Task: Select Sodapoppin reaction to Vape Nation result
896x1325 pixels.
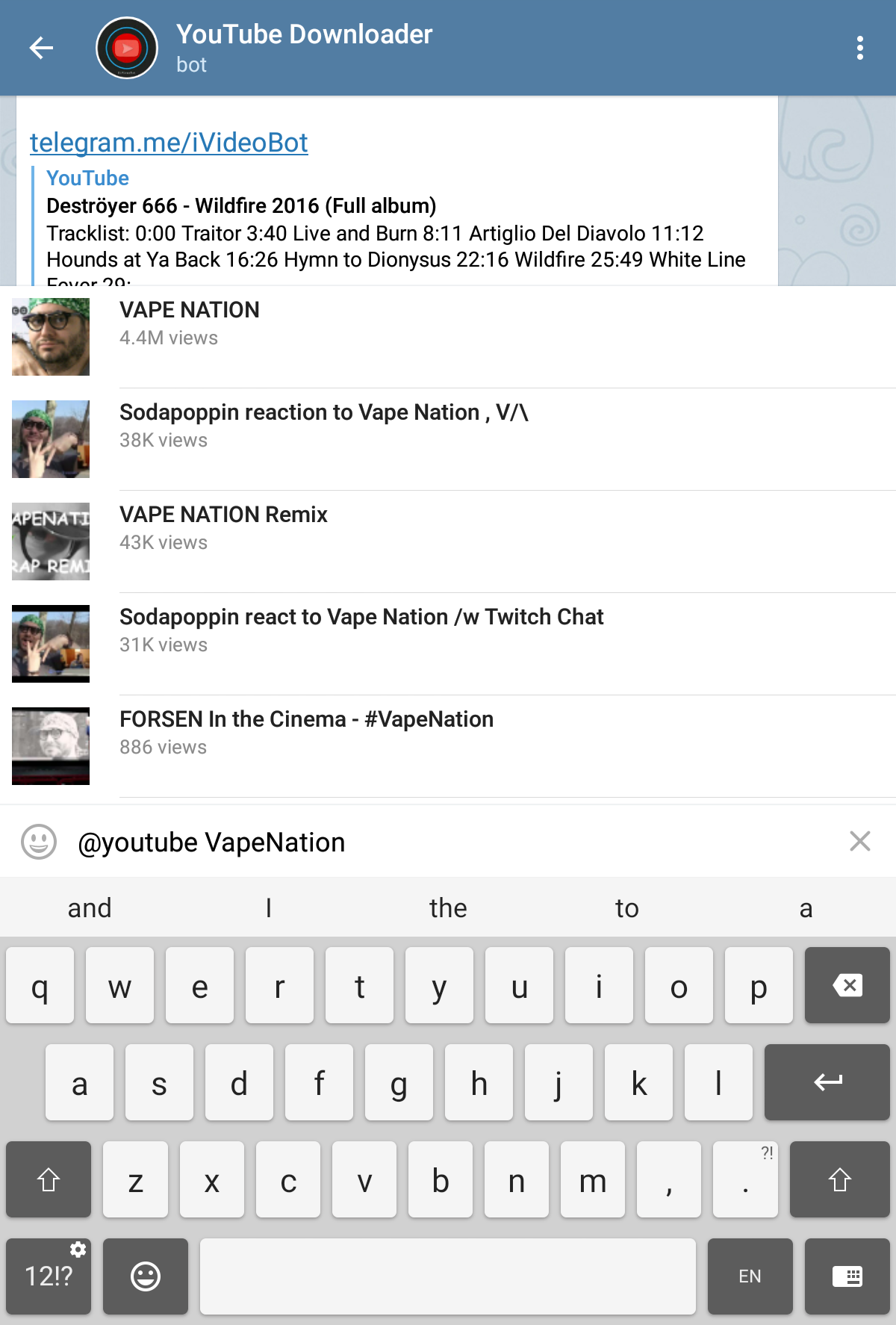Action: [448, 439]
